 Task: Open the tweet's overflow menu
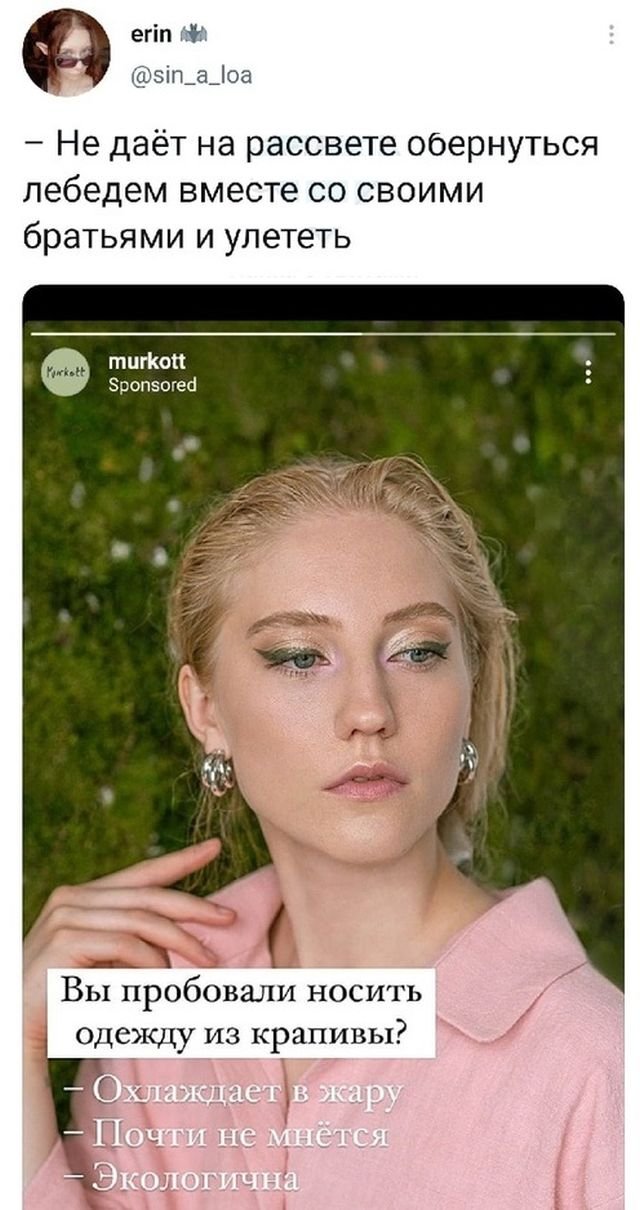[x=610, y=34]
